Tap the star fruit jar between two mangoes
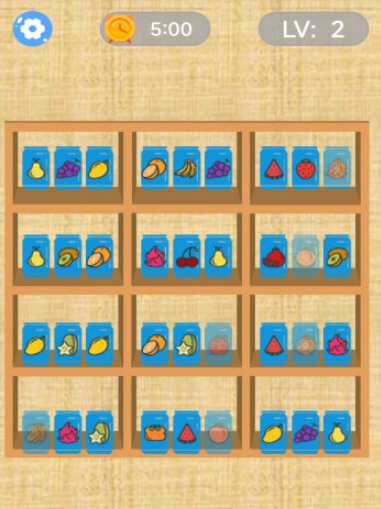Screen dimensions: 381x509 [x=68, y=344]
